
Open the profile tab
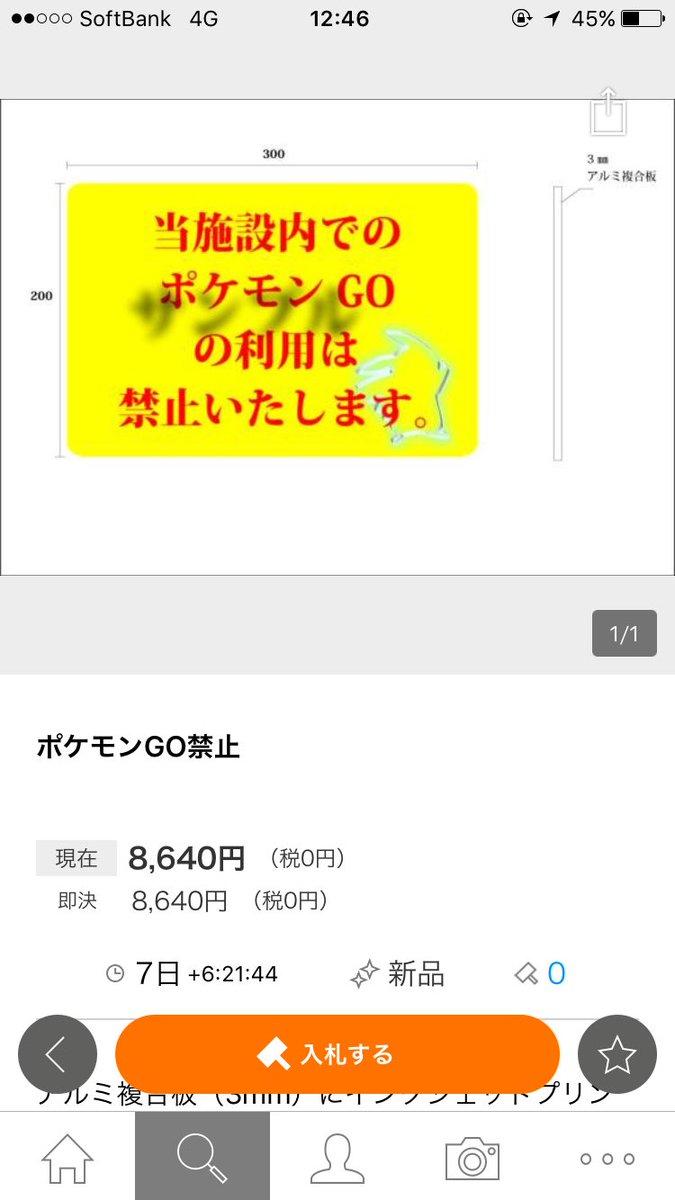[x=337, y=1158]
